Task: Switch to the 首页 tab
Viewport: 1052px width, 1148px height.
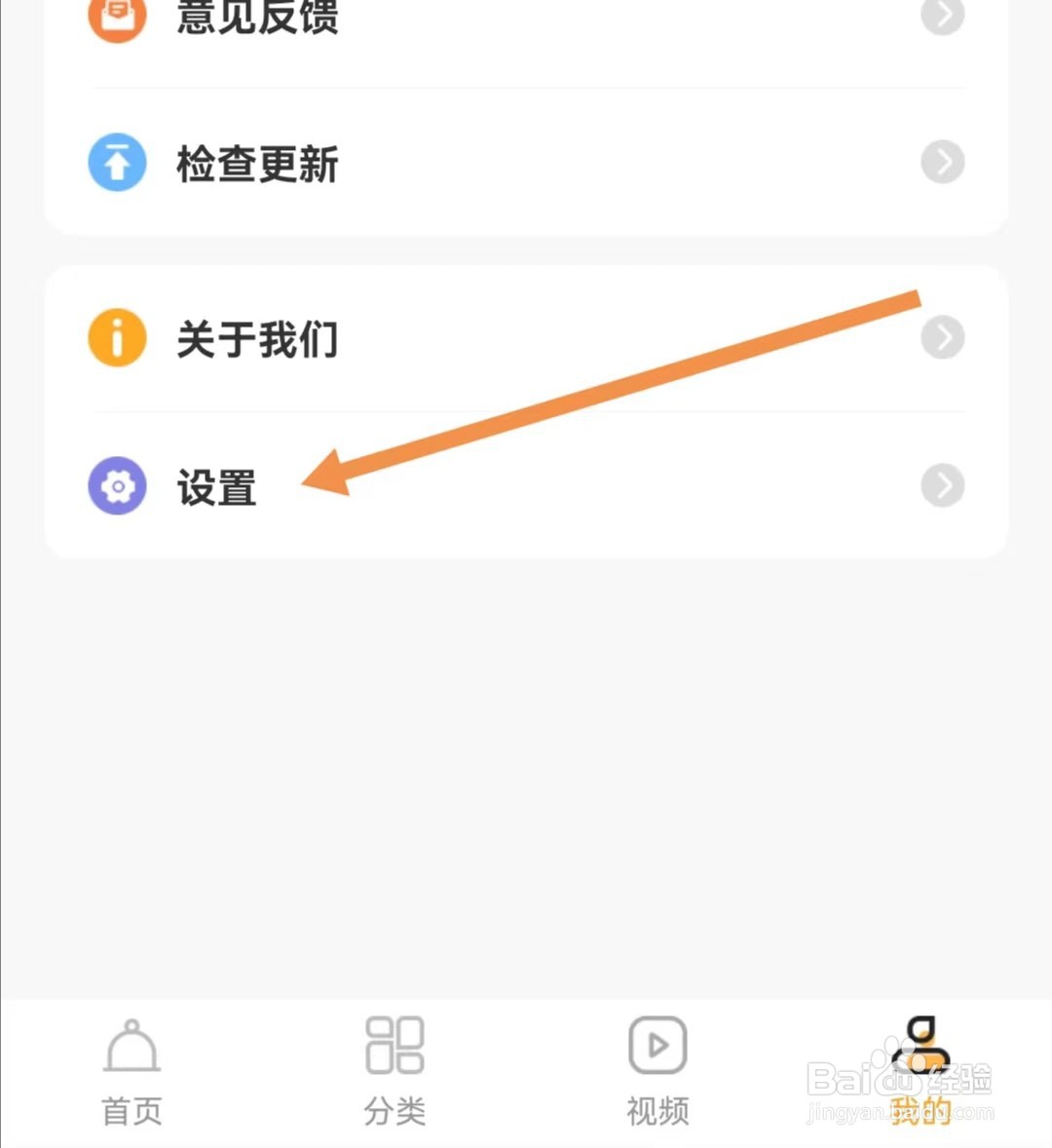Action: click(x=131, y=1072)
